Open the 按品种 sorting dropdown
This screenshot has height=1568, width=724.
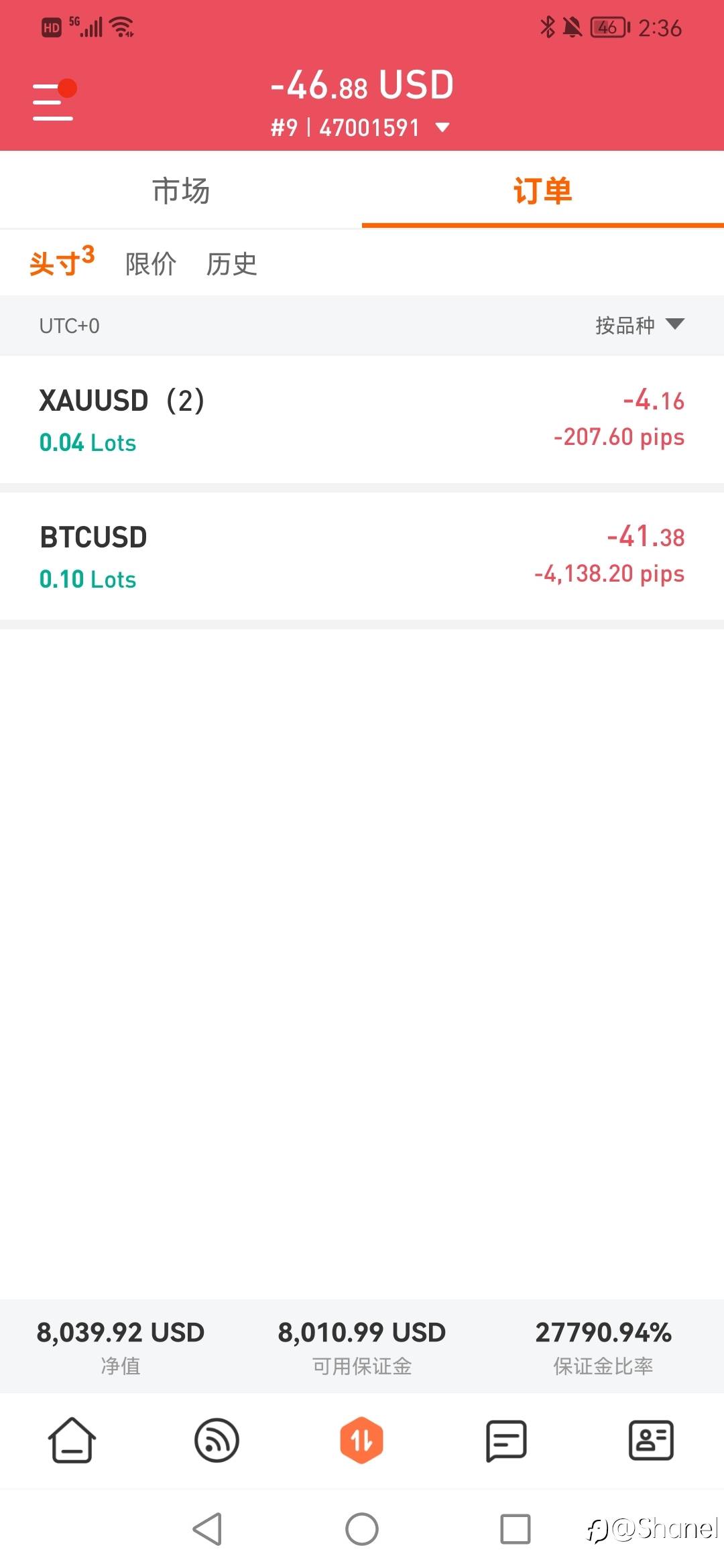pyautogui.click(x=640, y=325)
